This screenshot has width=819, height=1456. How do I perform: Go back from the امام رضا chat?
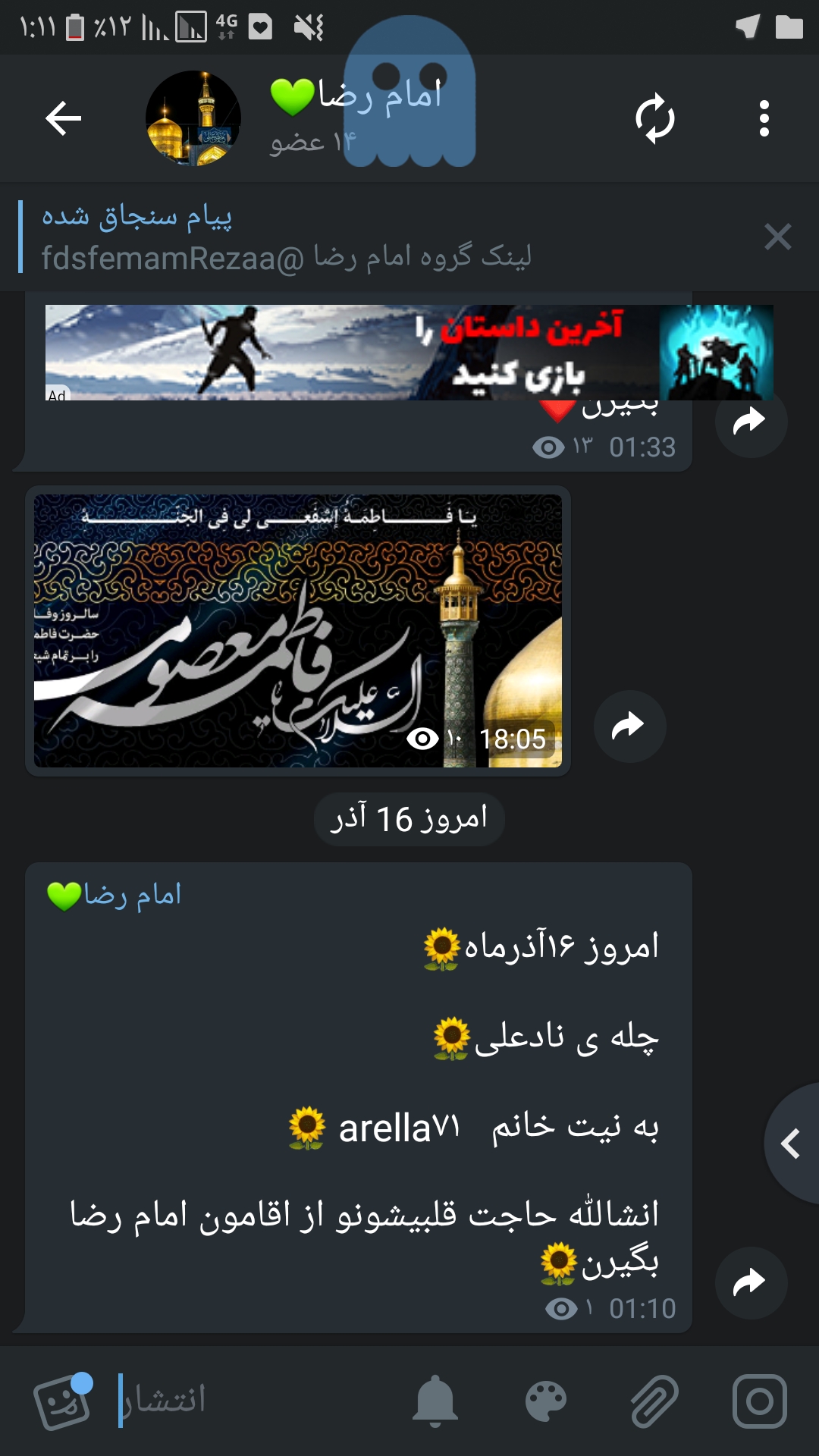pyautogui.click(x=64, y=118)
